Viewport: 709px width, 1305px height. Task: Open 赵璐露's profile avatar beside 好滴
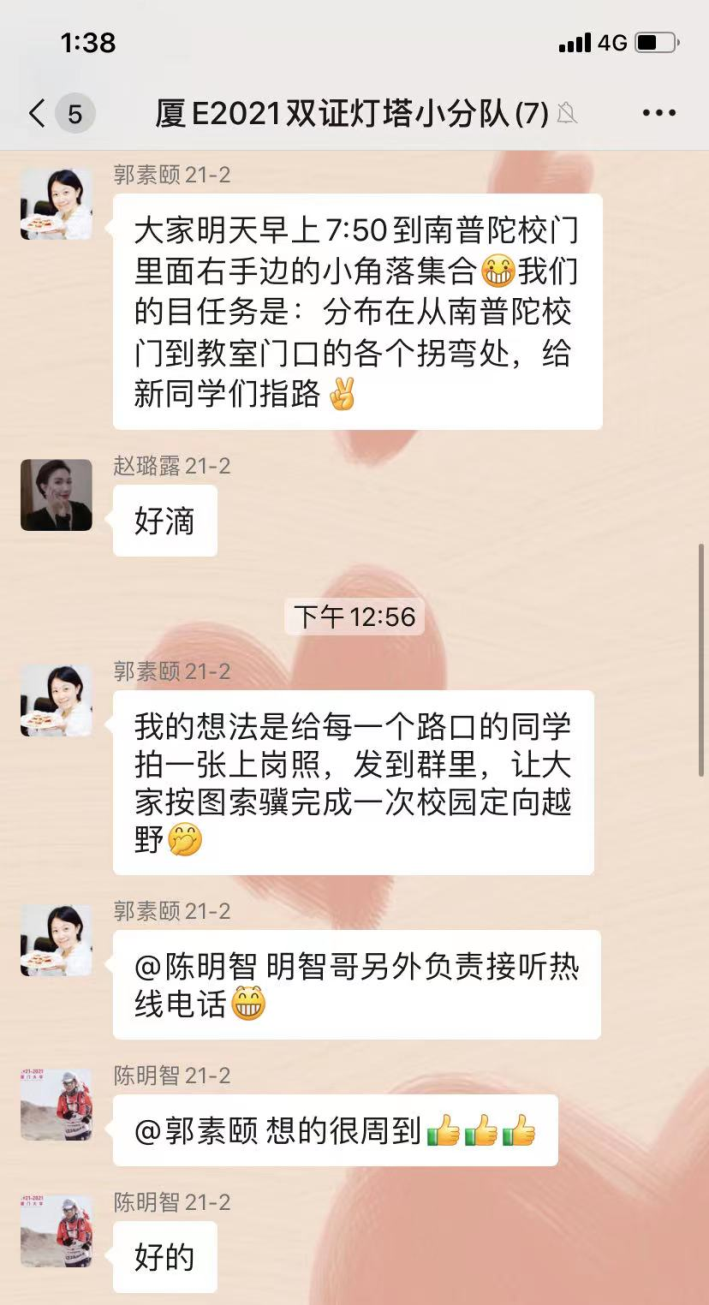(56, 494)
